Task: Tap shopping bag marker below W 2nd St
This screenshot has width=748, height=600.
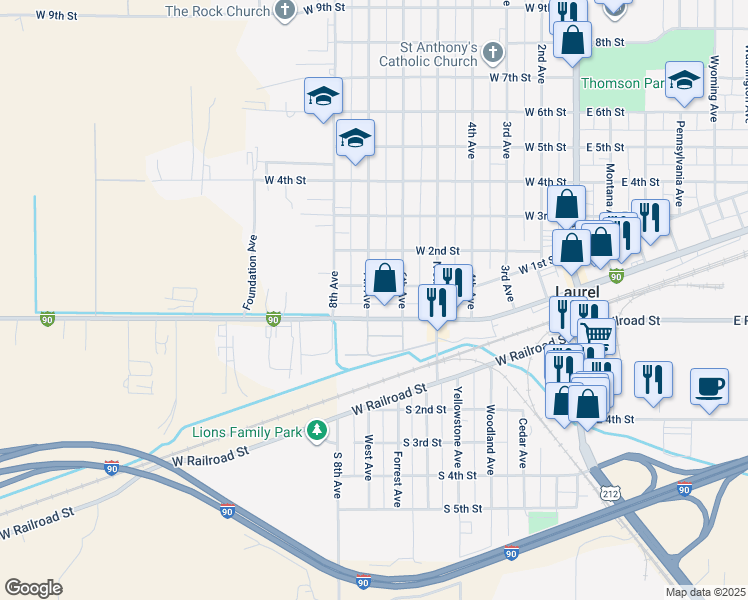Action: tap(384, 279)
